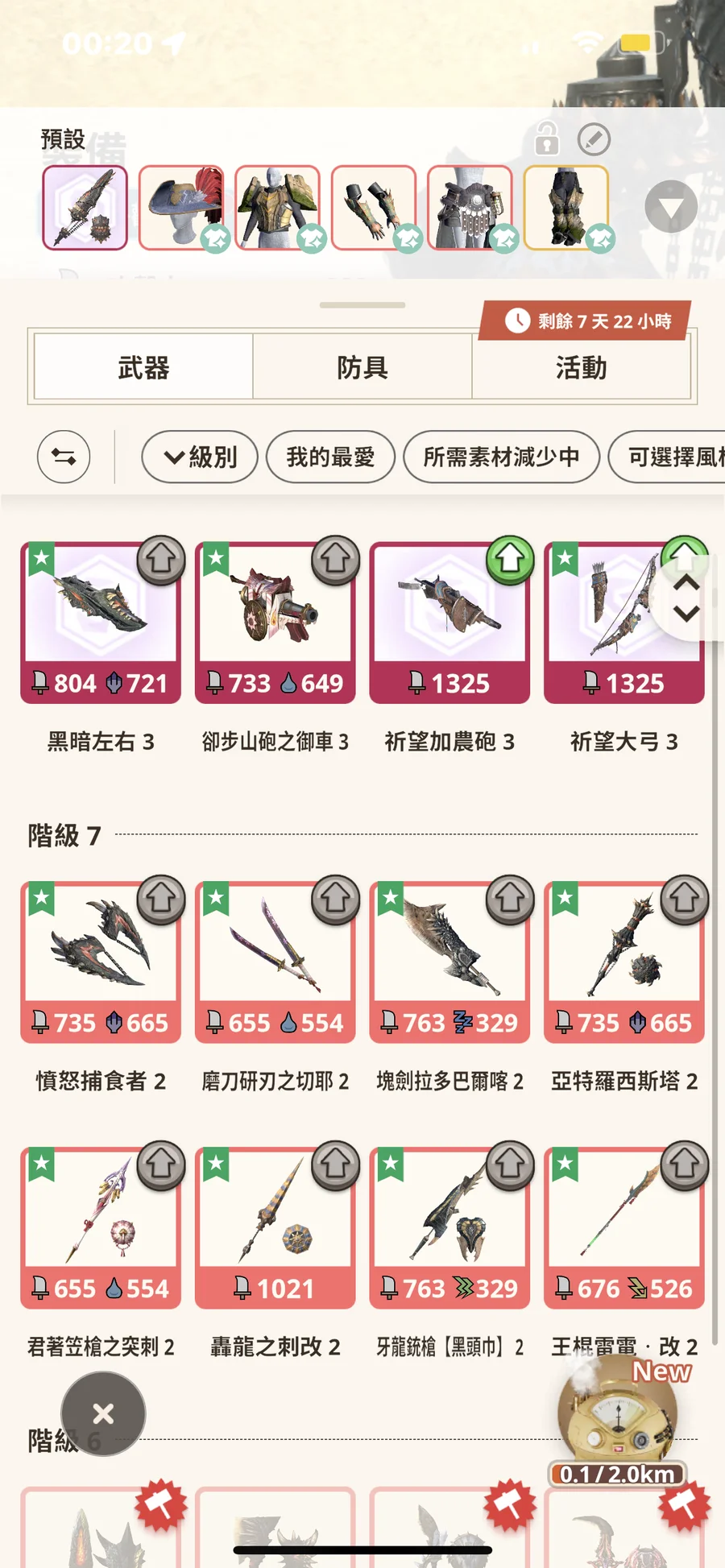The image size is (725, 1568).
Task: Close the menu with the X button
Action: (x=103, y=1413)
